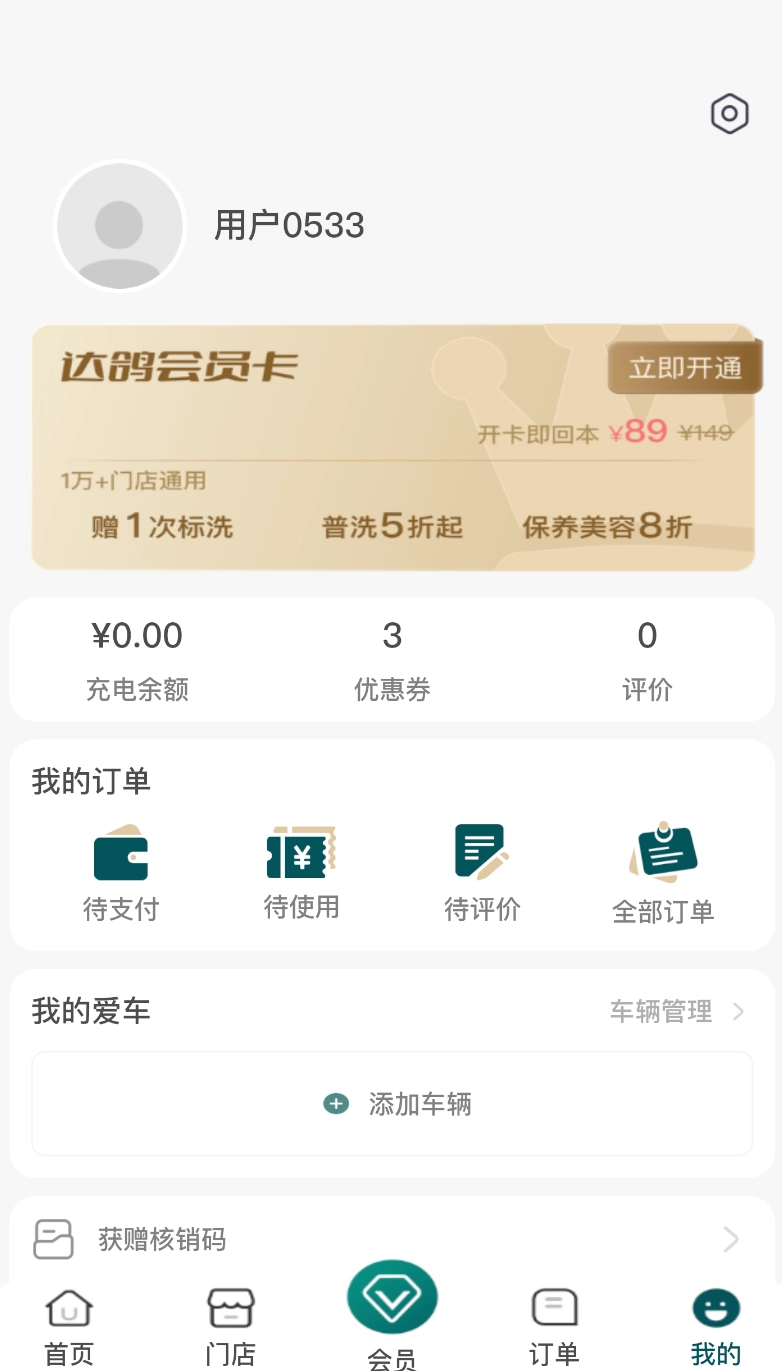Select the teal 会员 diamond icon
This screenshot has width=782, height=1371.
(x=391, y=1297)
